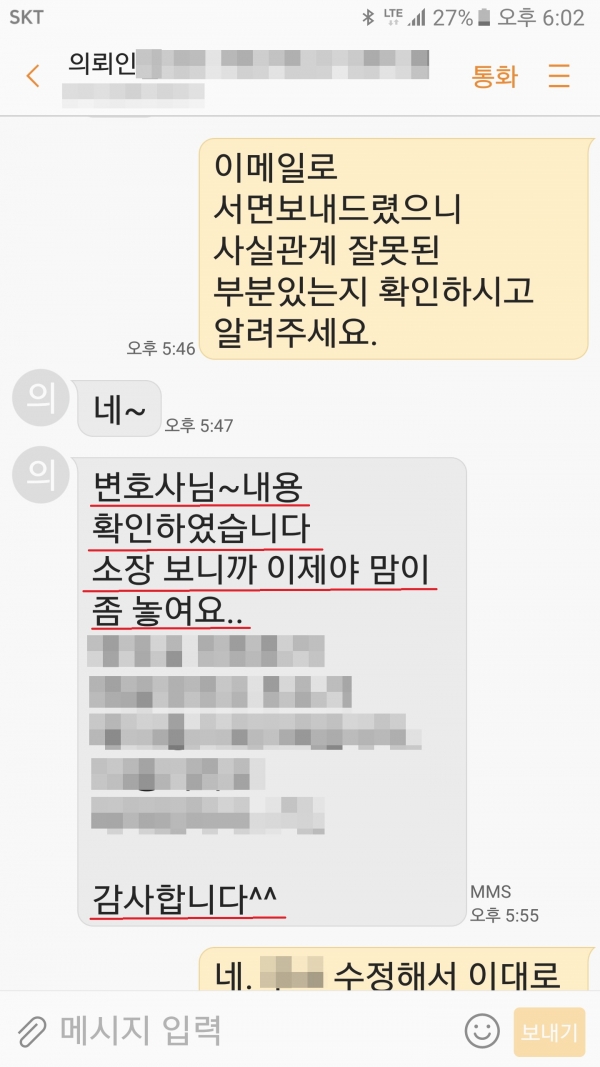The height and width of the screenshot is (1067, 600).
Task: Attach a file with the paperclip
Action: coord(32,1031)
